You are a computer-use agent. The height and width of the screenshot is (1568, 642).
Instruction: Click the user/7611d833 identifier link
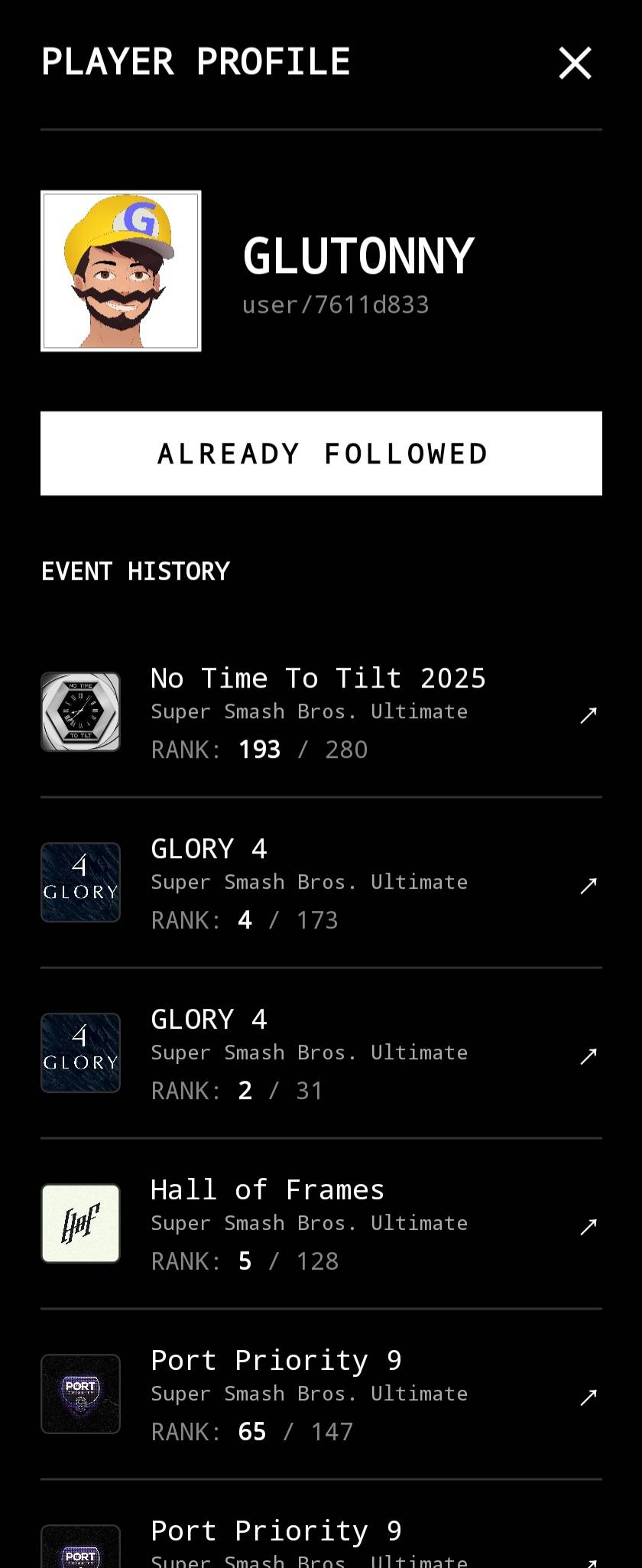(x=336, y=304)
